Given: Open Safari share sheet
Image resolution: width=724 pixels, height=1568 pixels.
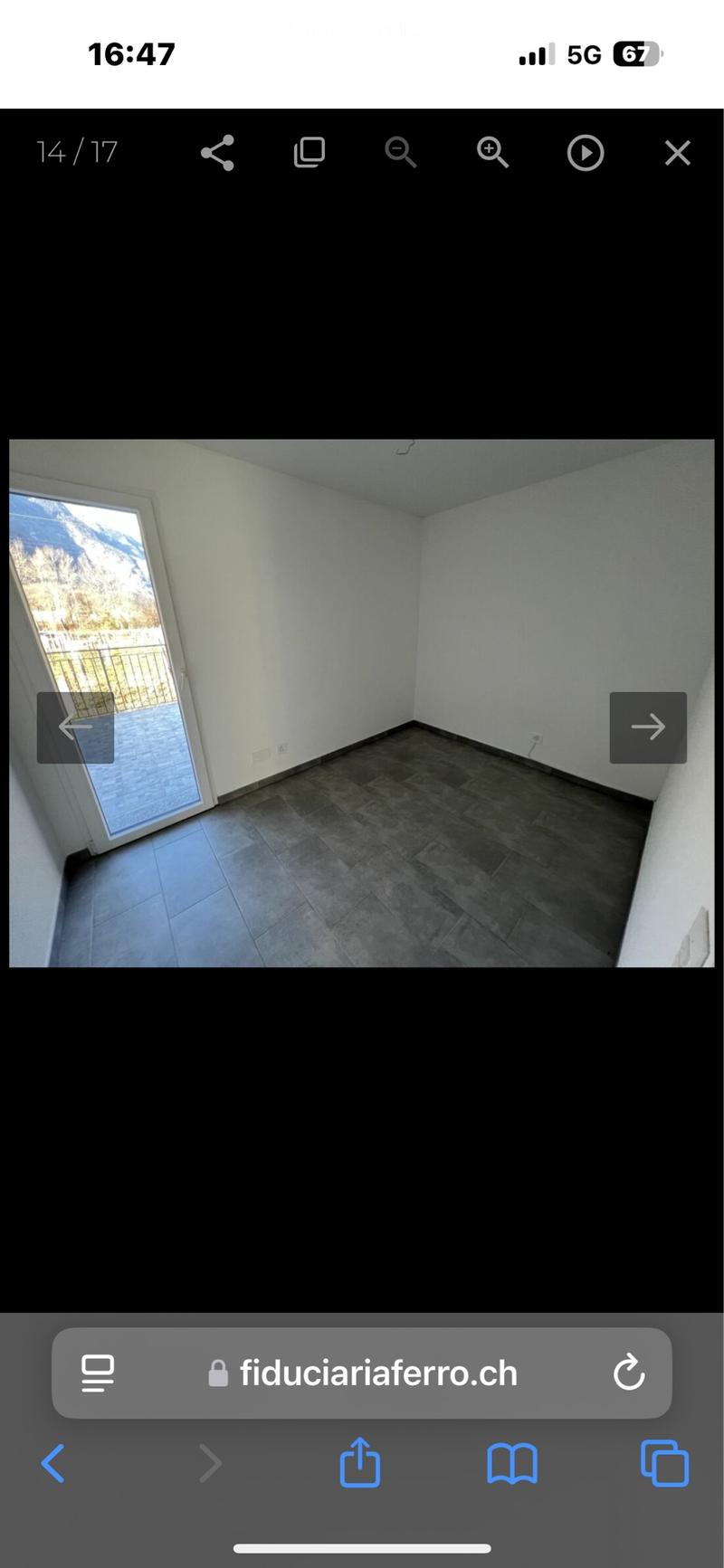Looking at the screenshot, I should point(360,1461).
